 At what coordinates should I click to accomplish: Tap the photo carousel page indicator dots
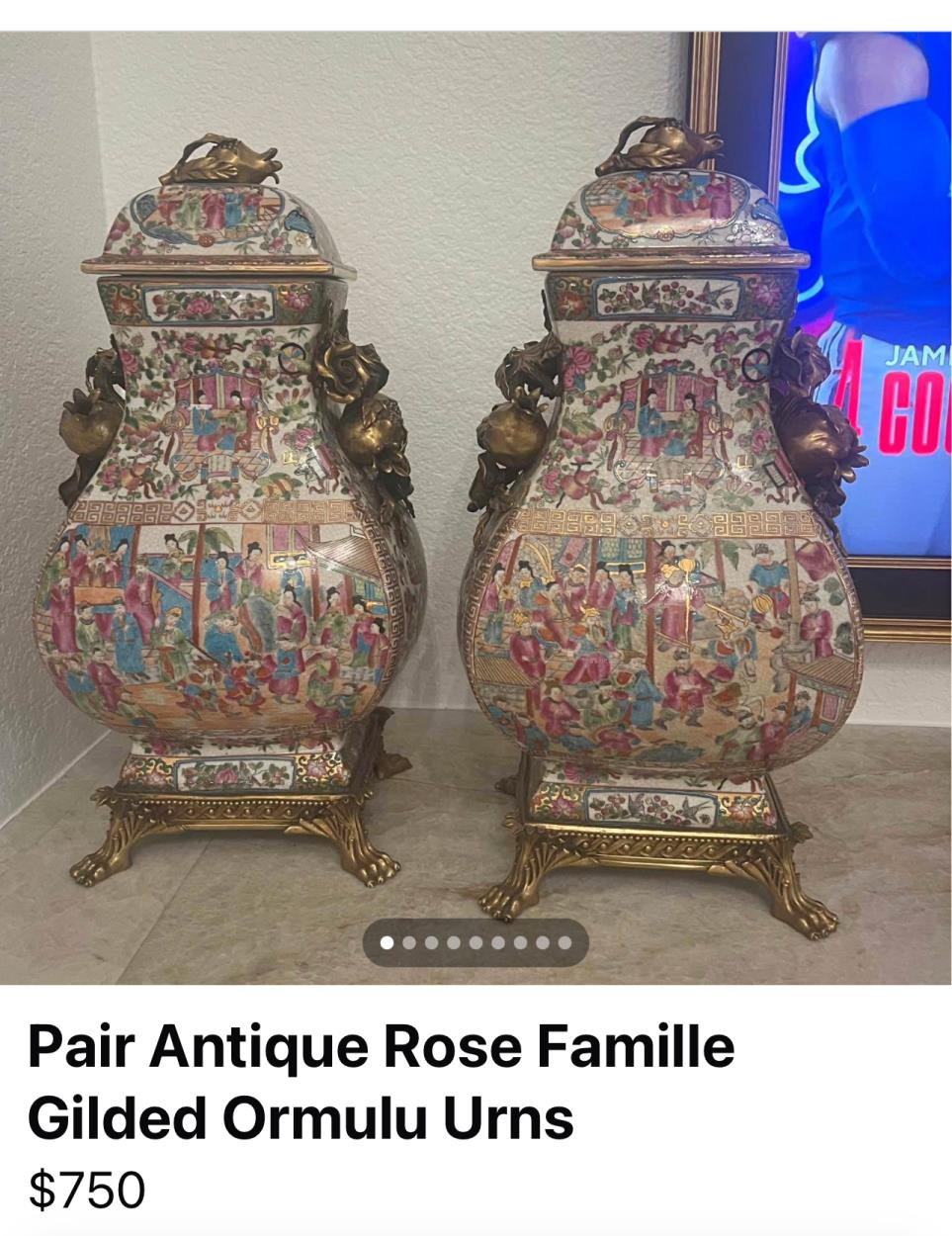pyautogui.click(x=476, y=942)
